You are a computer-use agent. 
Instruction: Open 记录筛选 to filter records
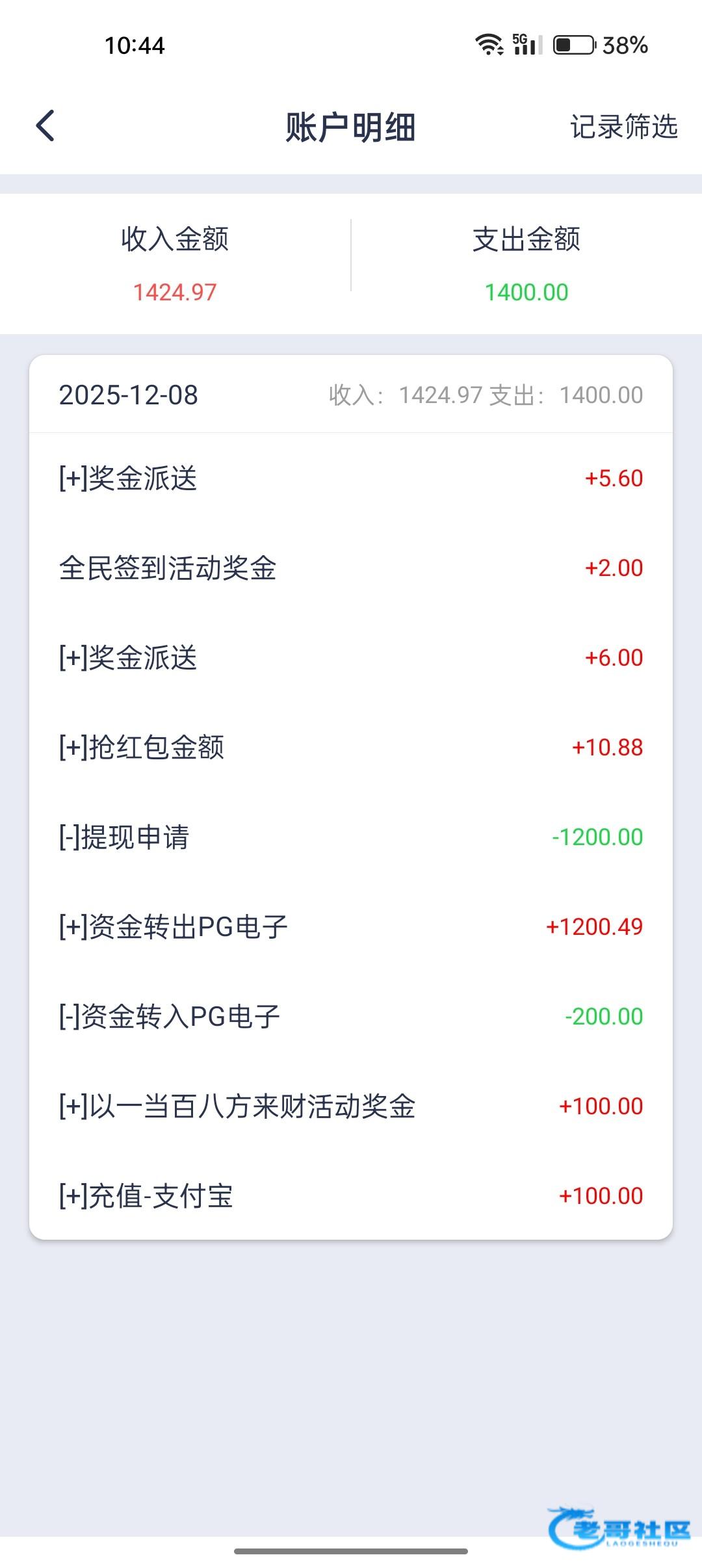pos(623,127)
